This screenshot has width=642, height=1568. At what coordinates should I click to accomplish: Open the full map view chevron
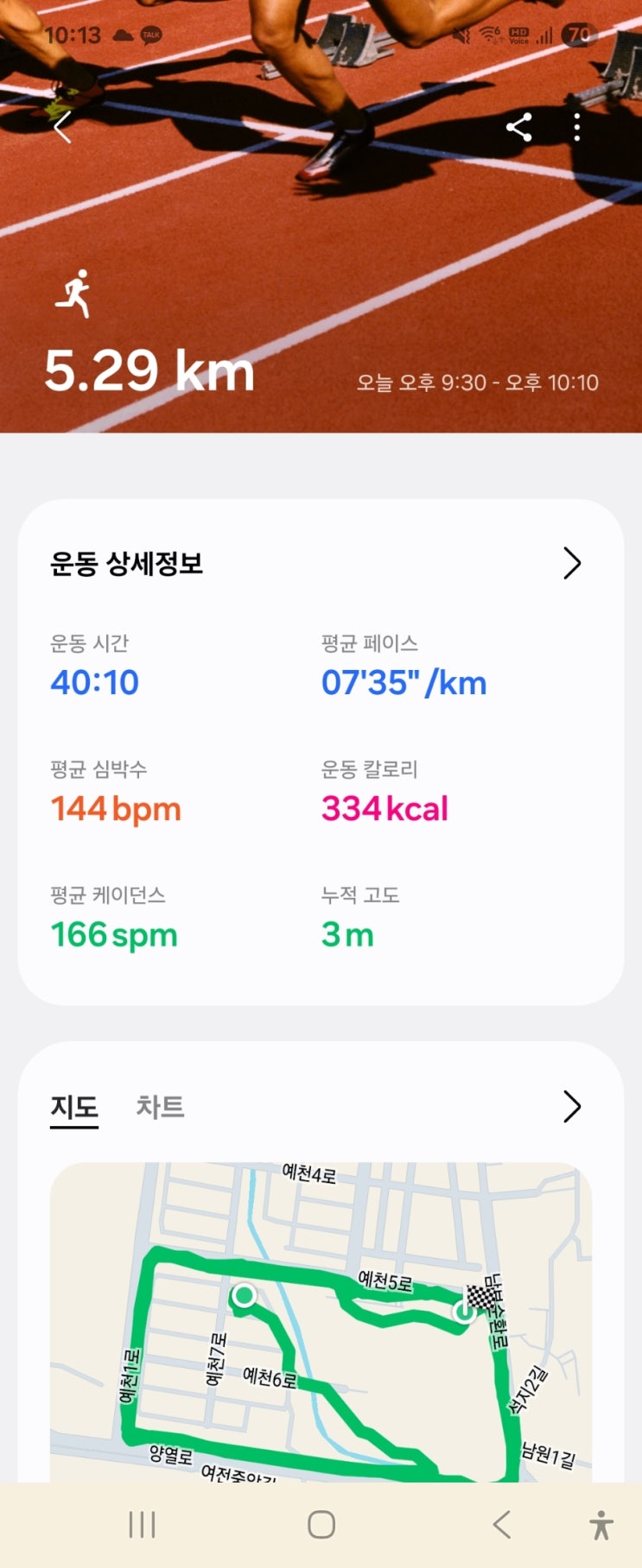click(571, 1106)
